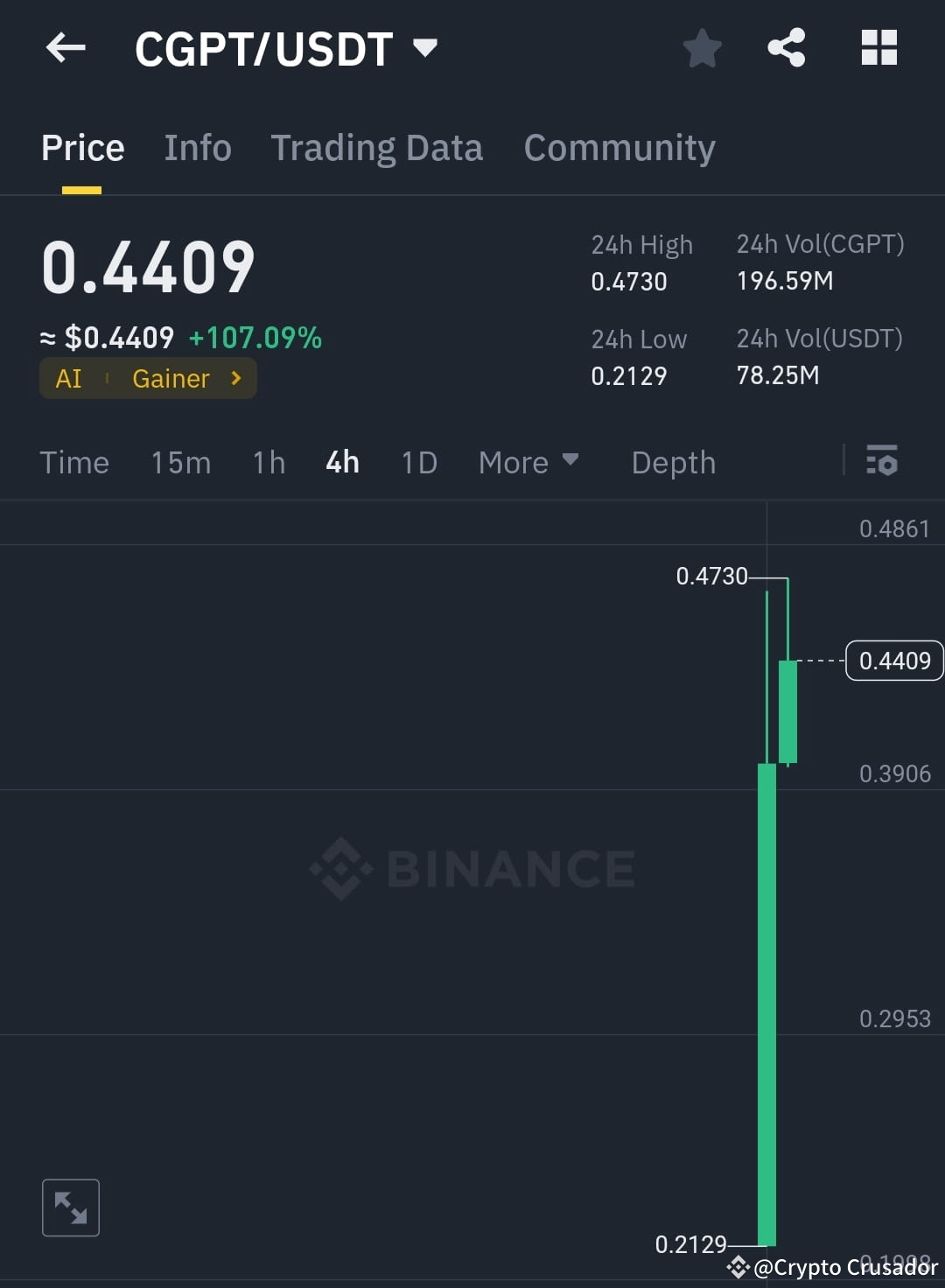The height and width of the screenshot is (1288, 945).
Task: Switch to the Trading Data tab
Action: click(x=377, y=147)
